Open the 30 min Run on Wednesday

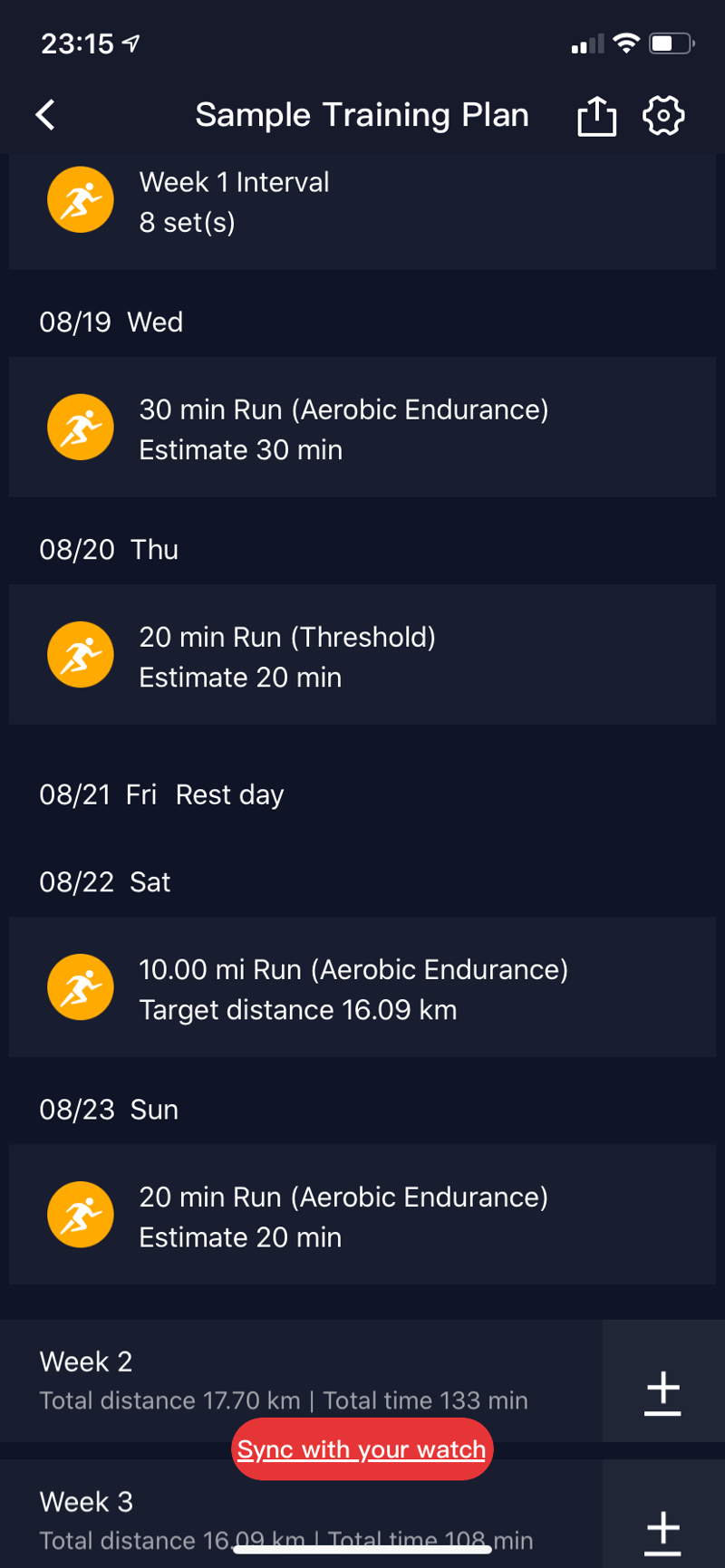point(362,428)
